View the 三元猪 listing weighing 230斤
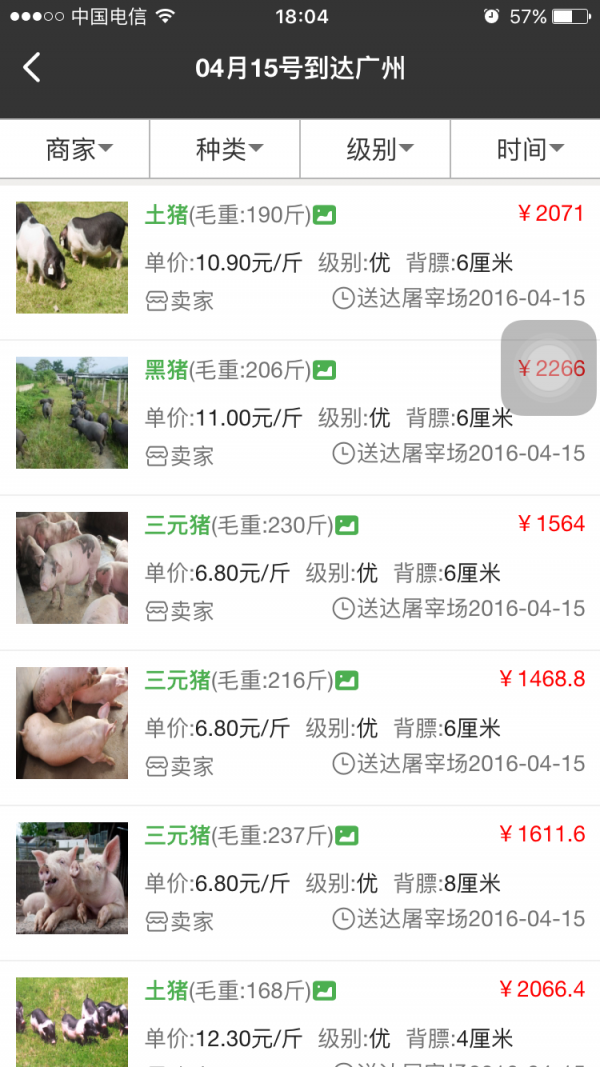 click(x=300, y=568)
